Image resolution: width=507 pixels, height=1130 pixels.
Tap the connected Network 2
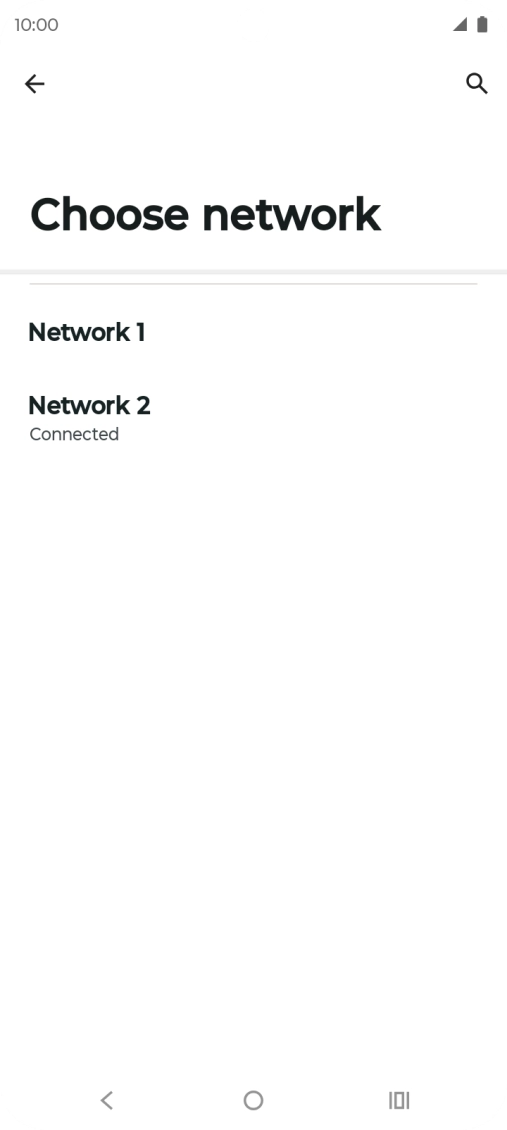point(254,417)
